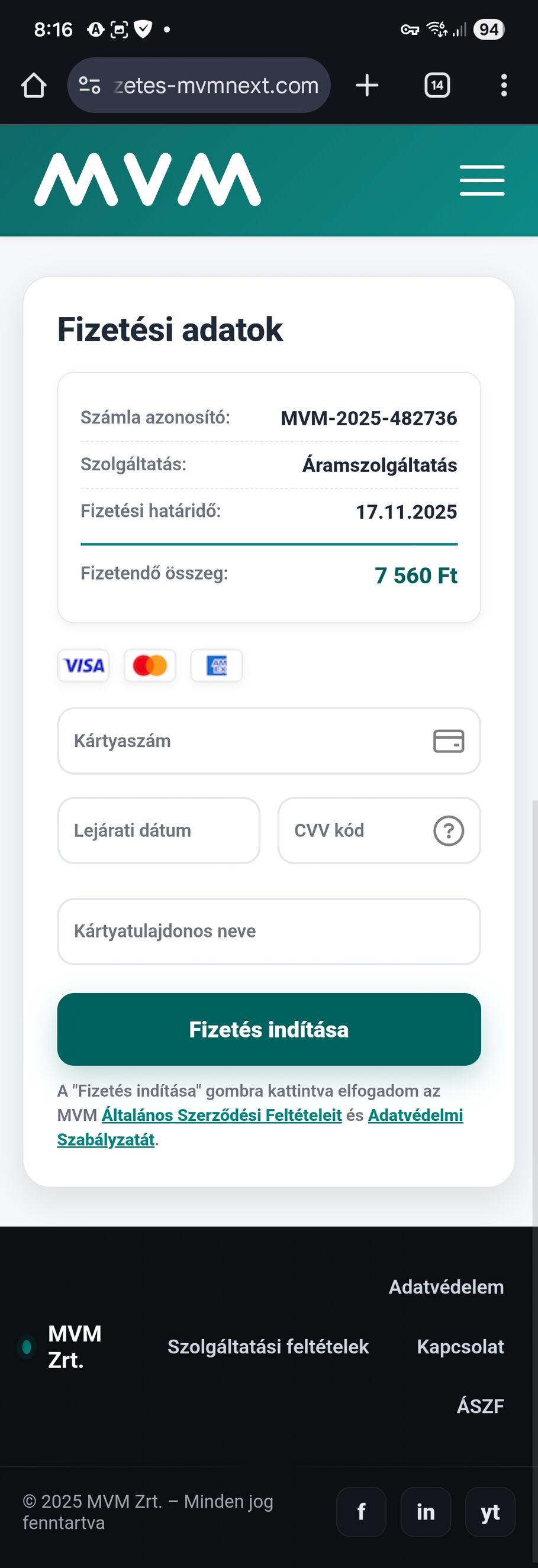Select the Lejárati dátum field

[159, 830]
